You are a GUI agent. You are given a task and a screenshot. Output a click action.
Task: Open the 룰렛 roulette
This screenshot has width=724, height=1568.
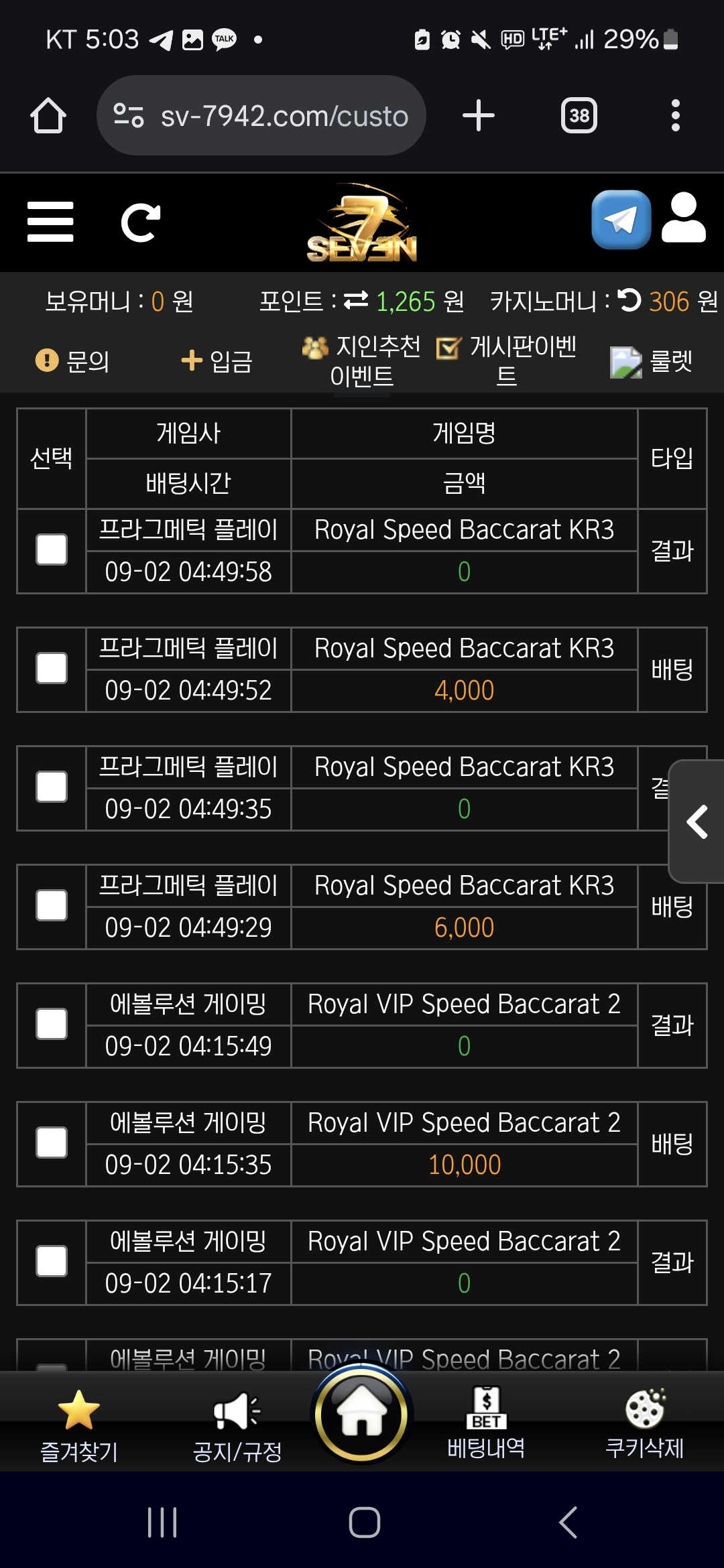(x=651, y=361)
